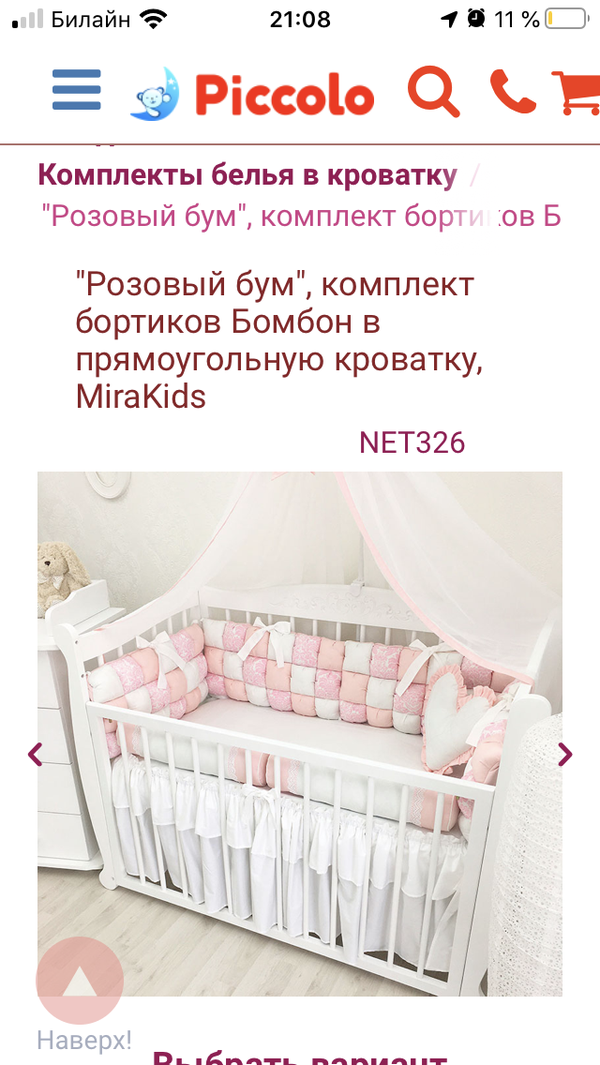
Task: Tap the phone call icon
Action: (512, 92)
